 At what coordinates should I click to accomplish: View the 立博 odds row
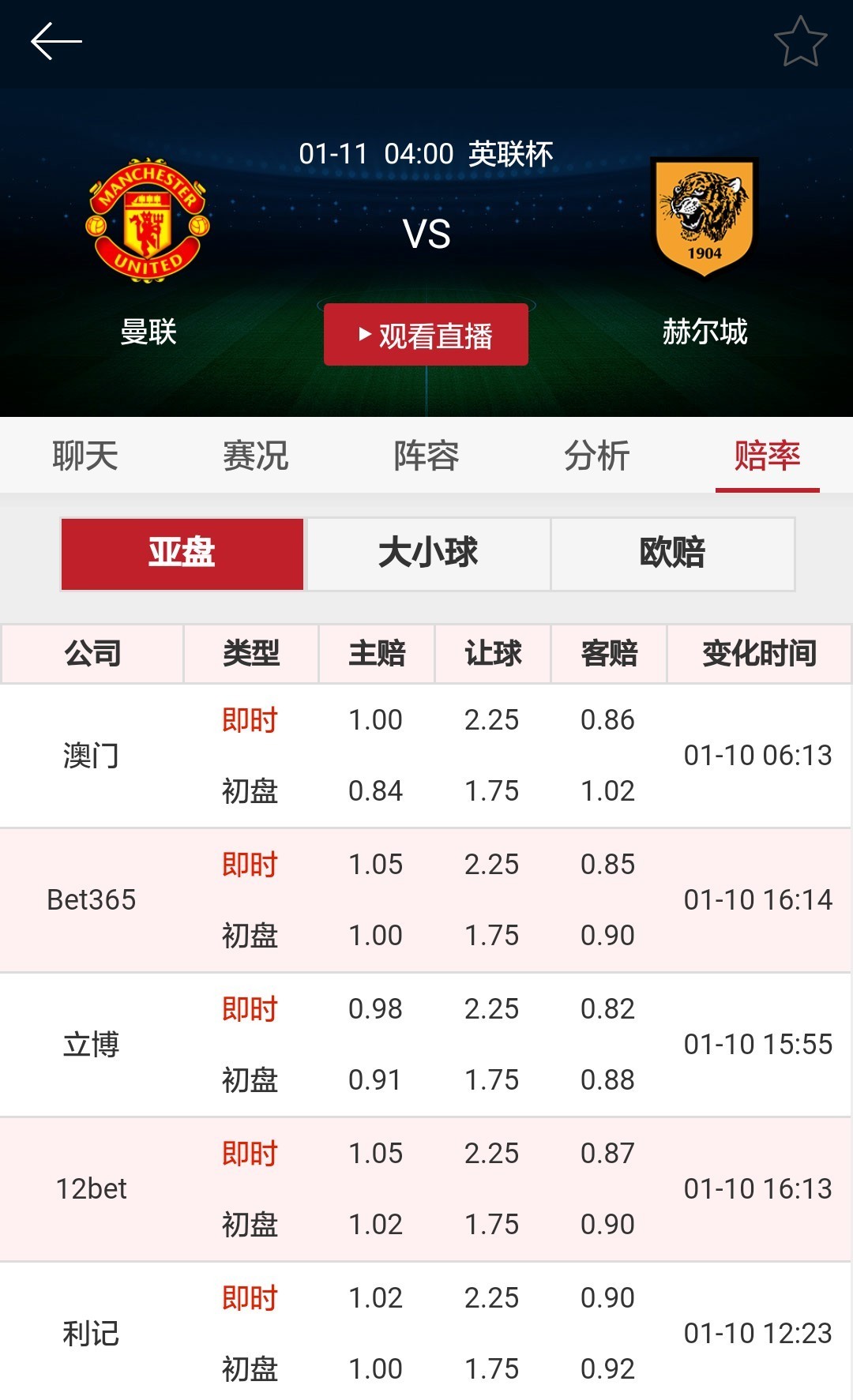pos(426,1045)
